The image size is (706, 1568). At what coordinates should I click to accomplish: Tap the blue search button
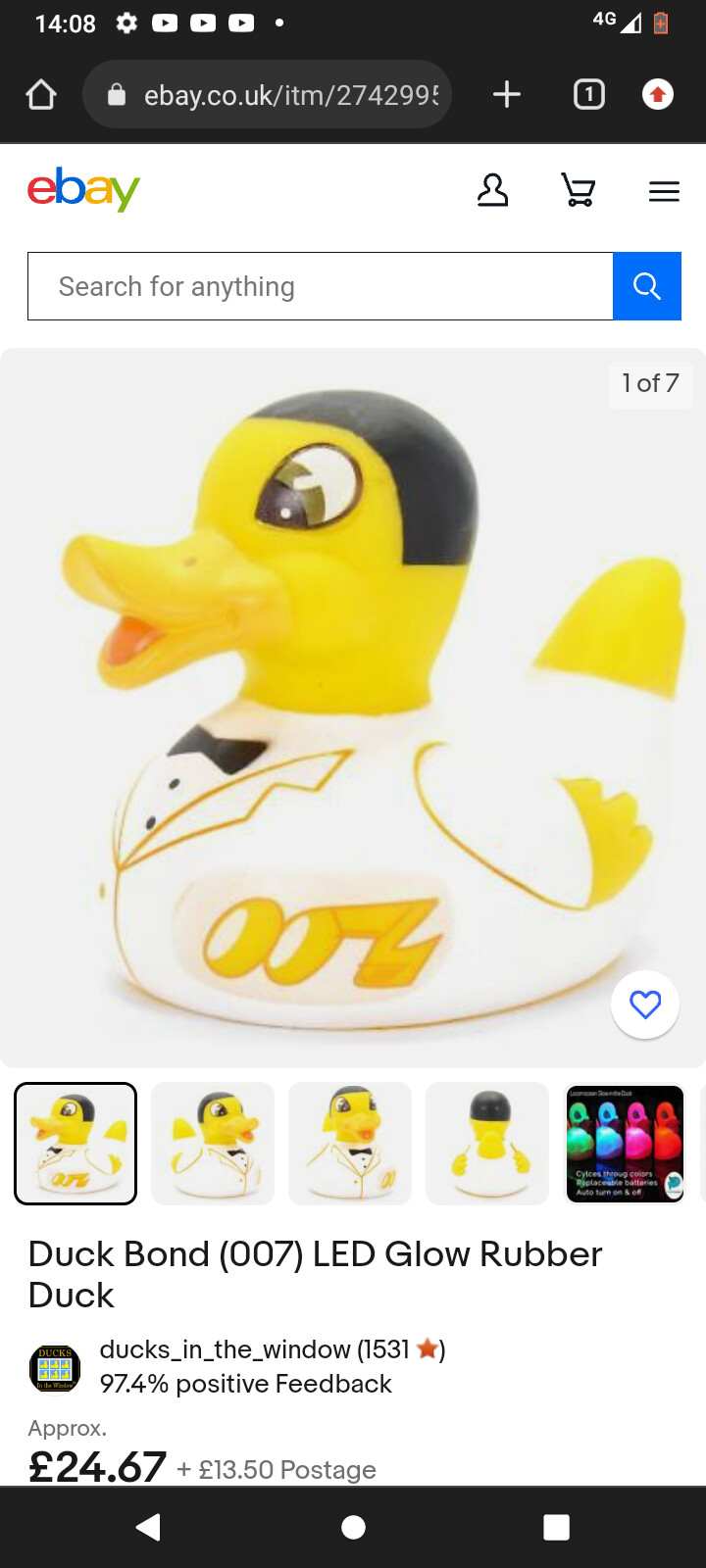click(x=647, y=286)
